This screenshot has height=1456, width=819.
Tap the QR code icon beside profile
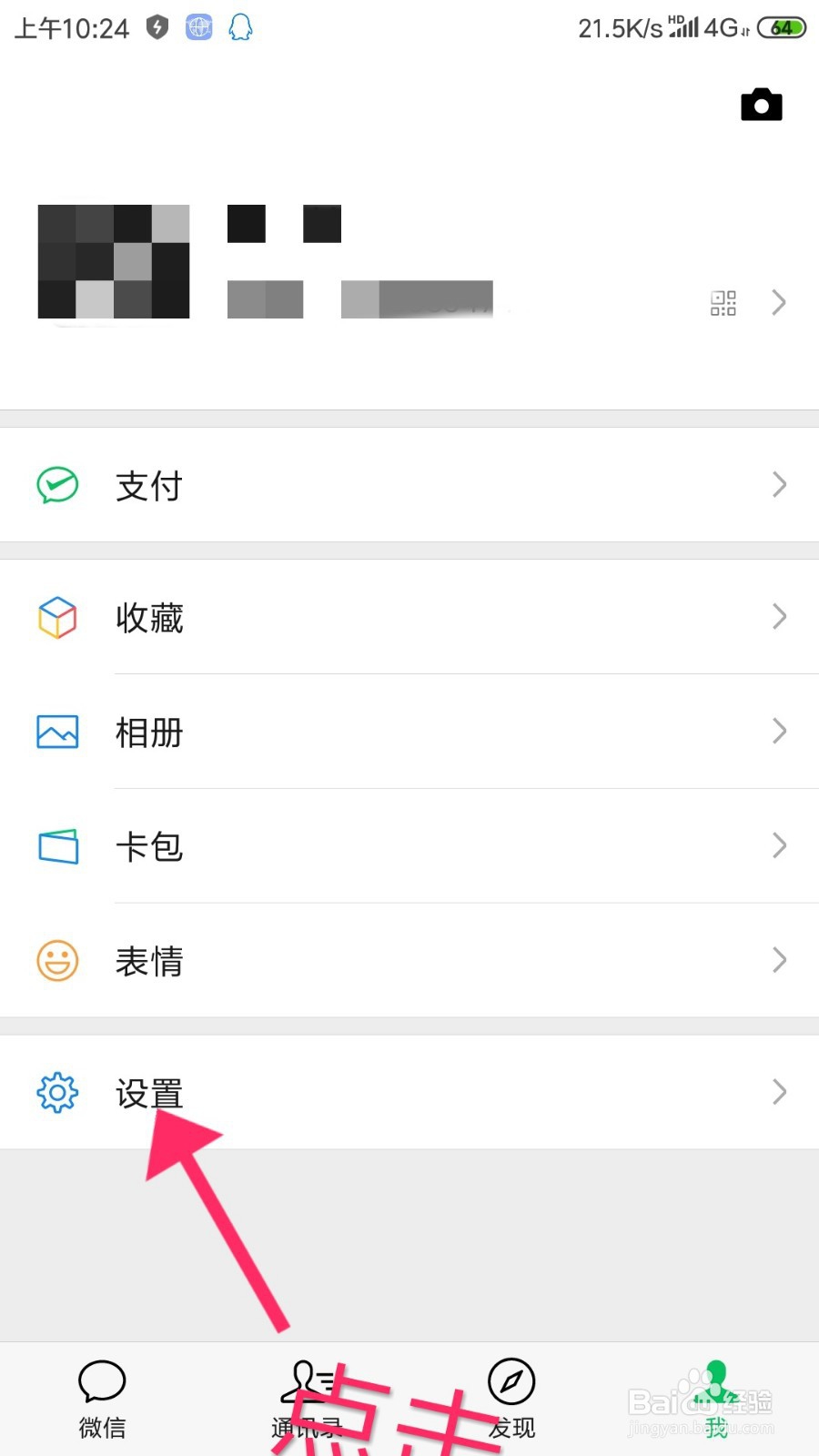click(x=722, y=302)
